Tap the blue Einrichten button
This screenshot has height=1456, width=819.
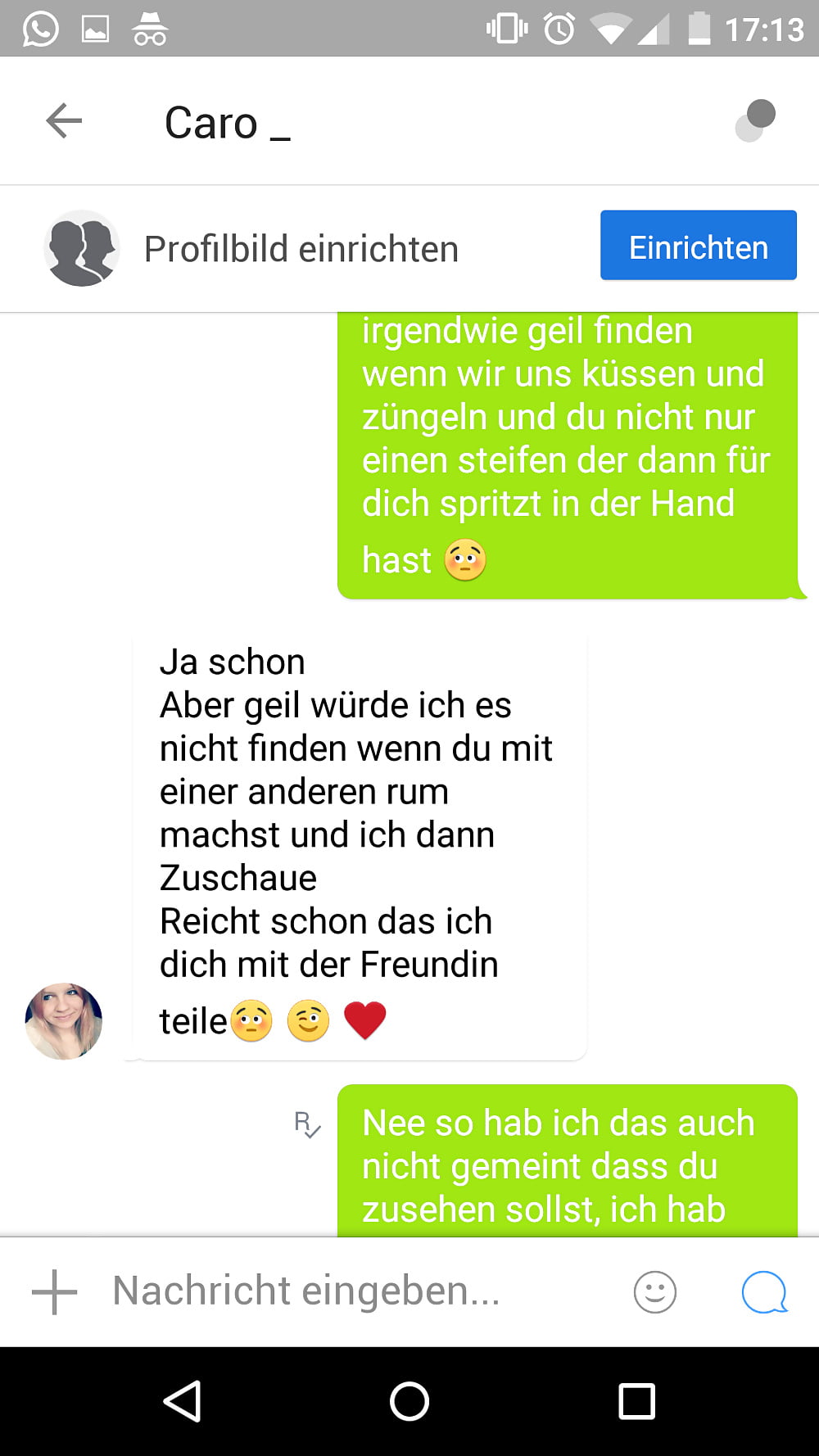coord(698,246)
